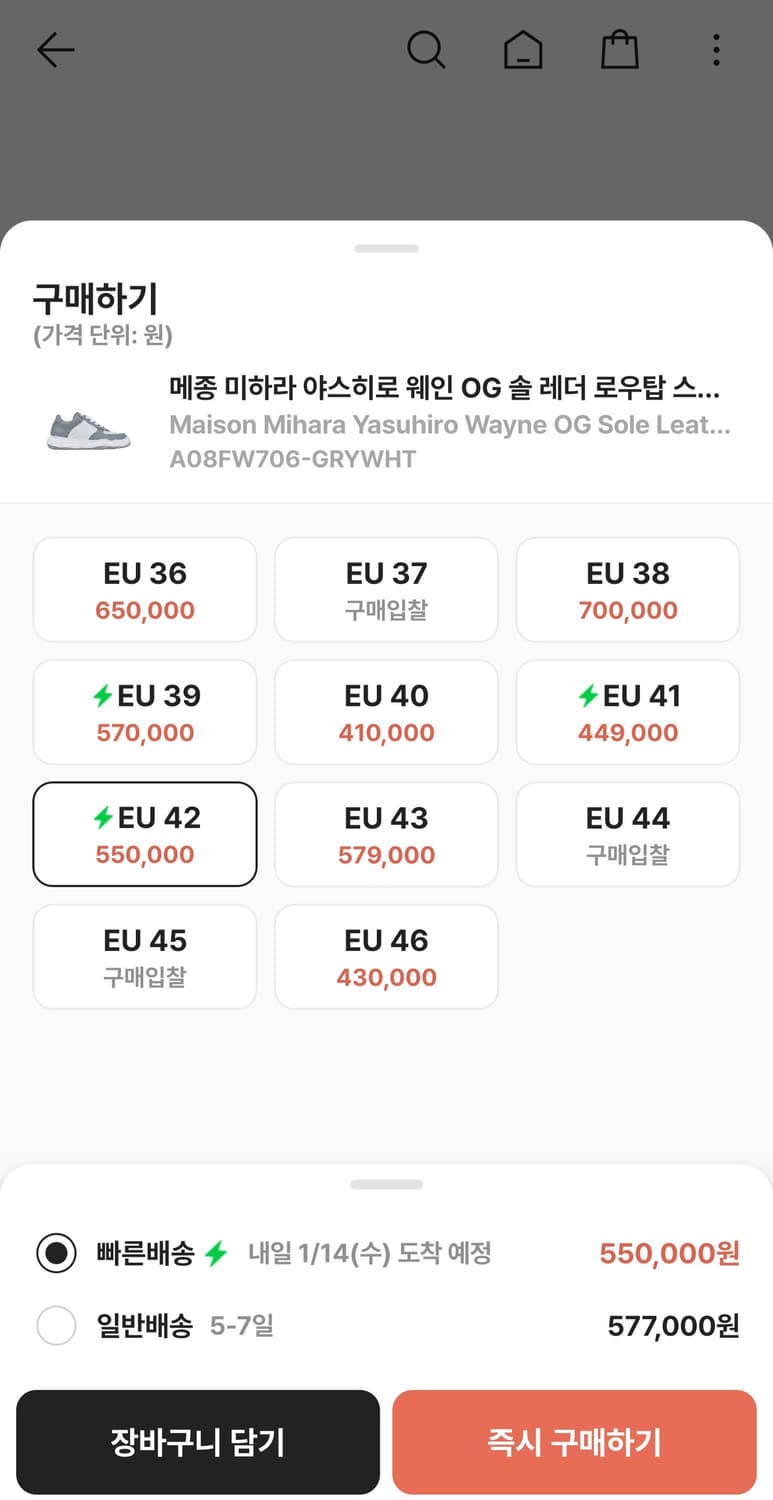Deselect the currently chosen EU 42 size
The width and height of the screenshot is (773, 1500).
(144, 834)
